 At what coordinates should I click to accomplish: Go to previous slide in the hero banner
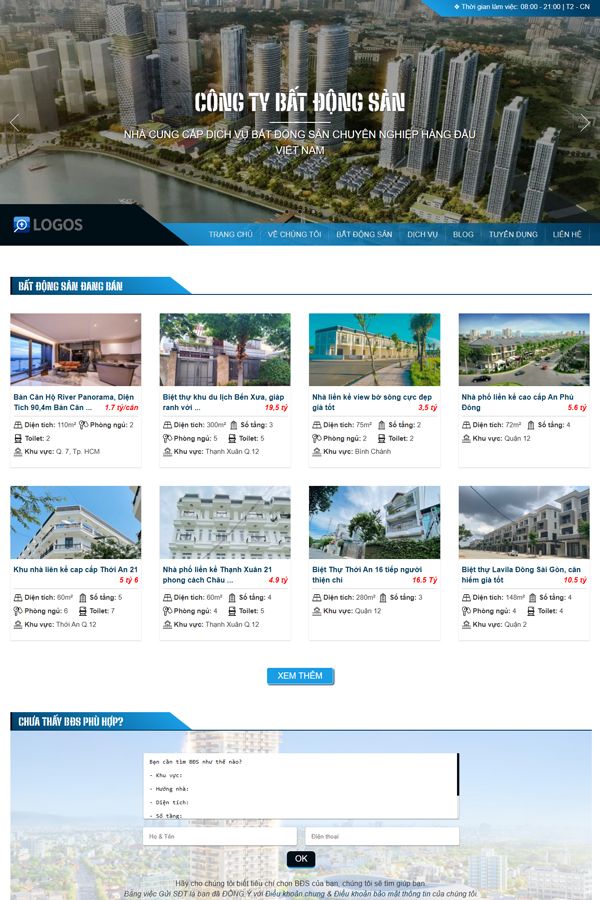click(x=14, y=123)
